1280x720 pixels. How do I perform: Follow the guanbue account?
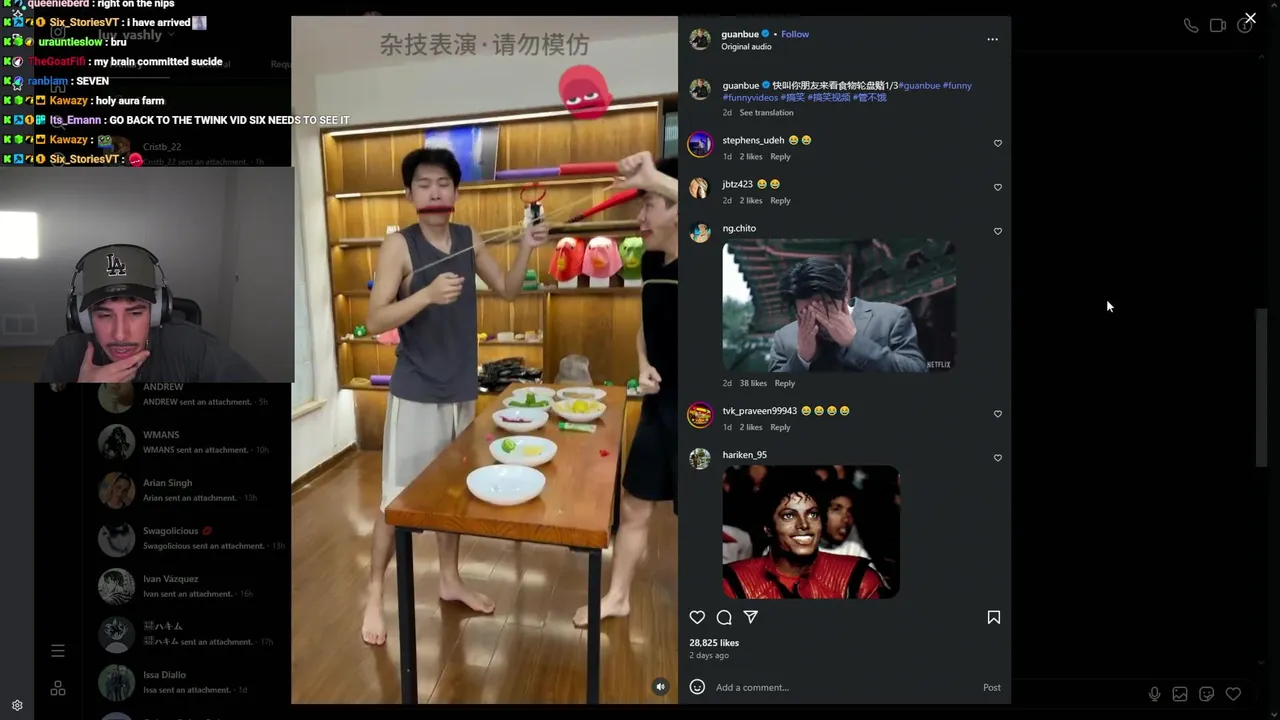pyautogui.click(x=795, y=34)
